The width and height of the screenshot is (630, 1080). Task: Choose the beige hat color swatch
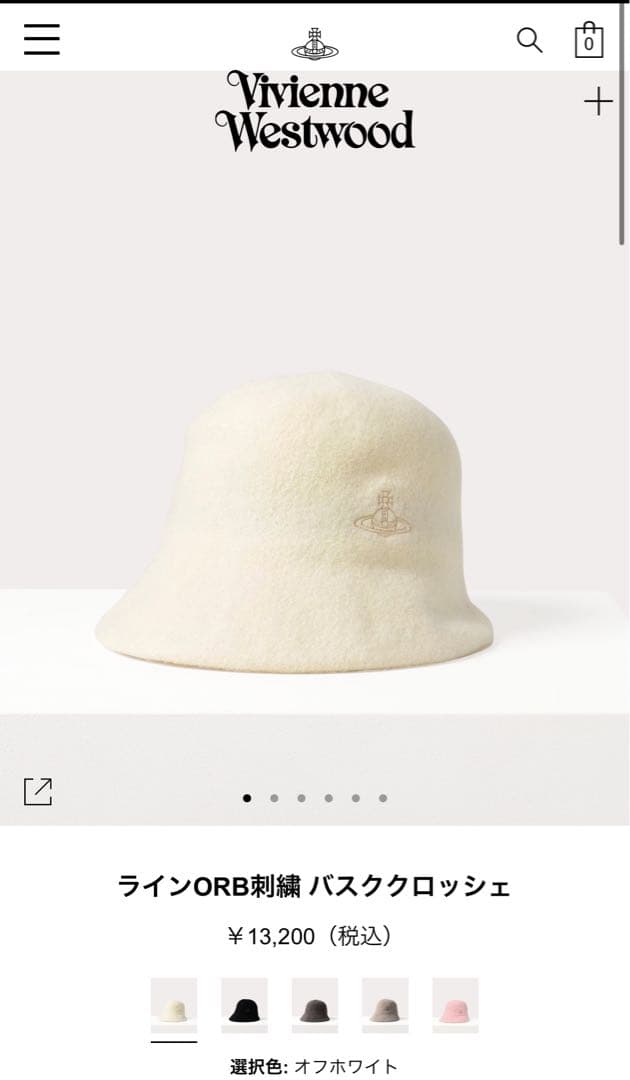385,1005
